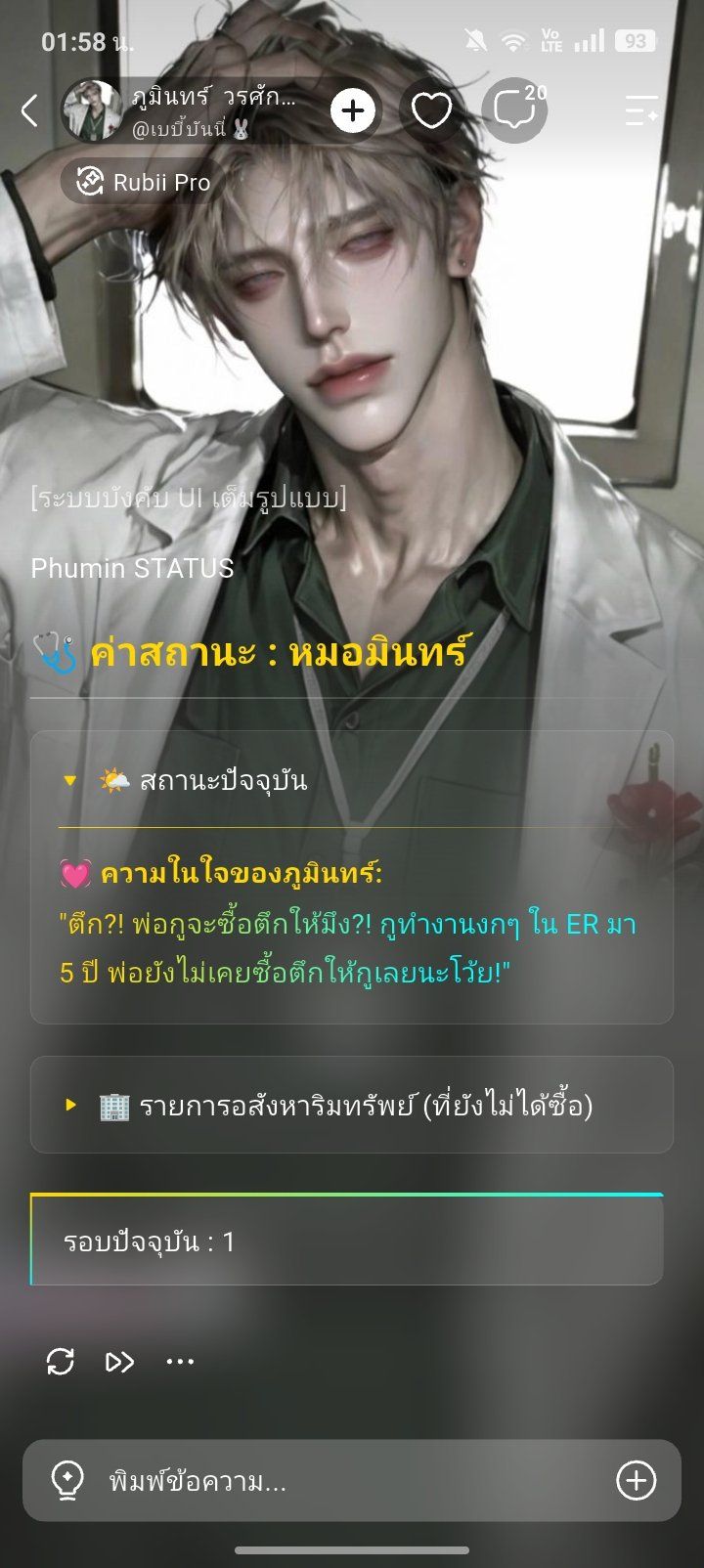Screen dimensions: 704x1568
Task: Regenerate the reply with the refresh icon
Action: 60,1362
